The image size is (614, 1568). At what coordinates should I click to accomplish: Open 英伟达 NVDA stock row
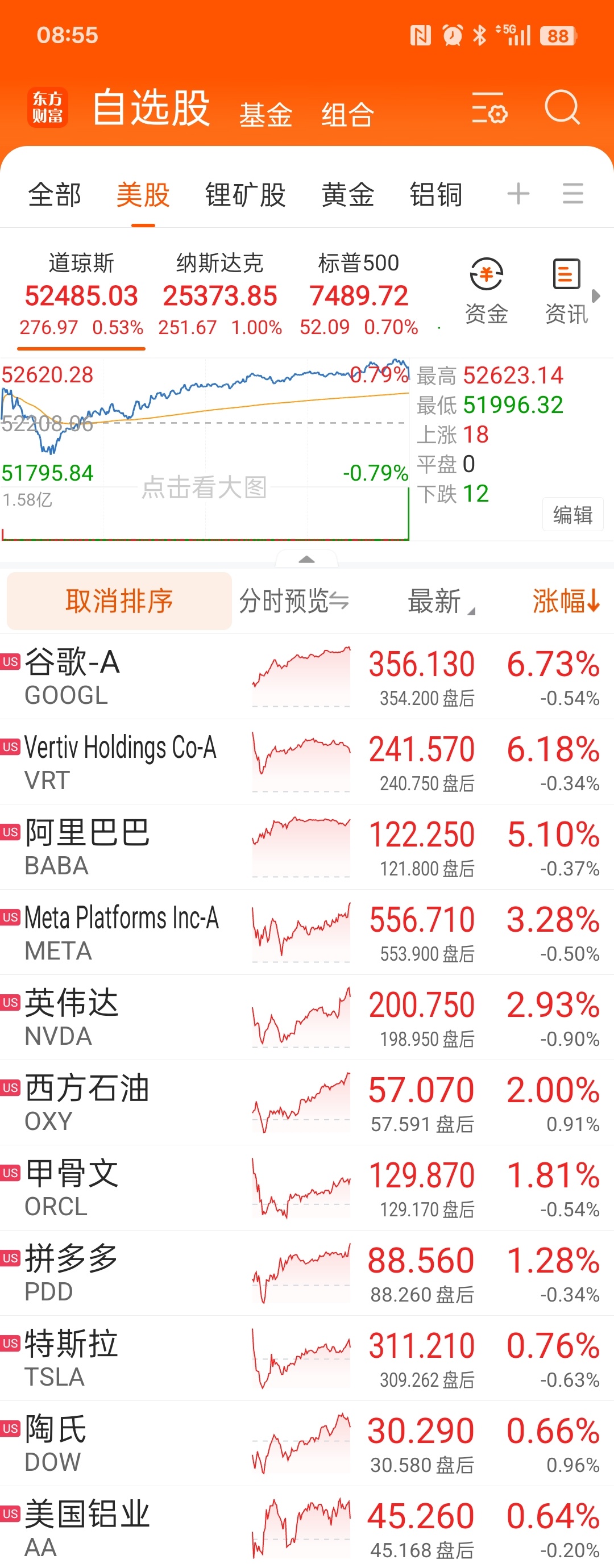pyautogui.click(x=307, y=1017)
